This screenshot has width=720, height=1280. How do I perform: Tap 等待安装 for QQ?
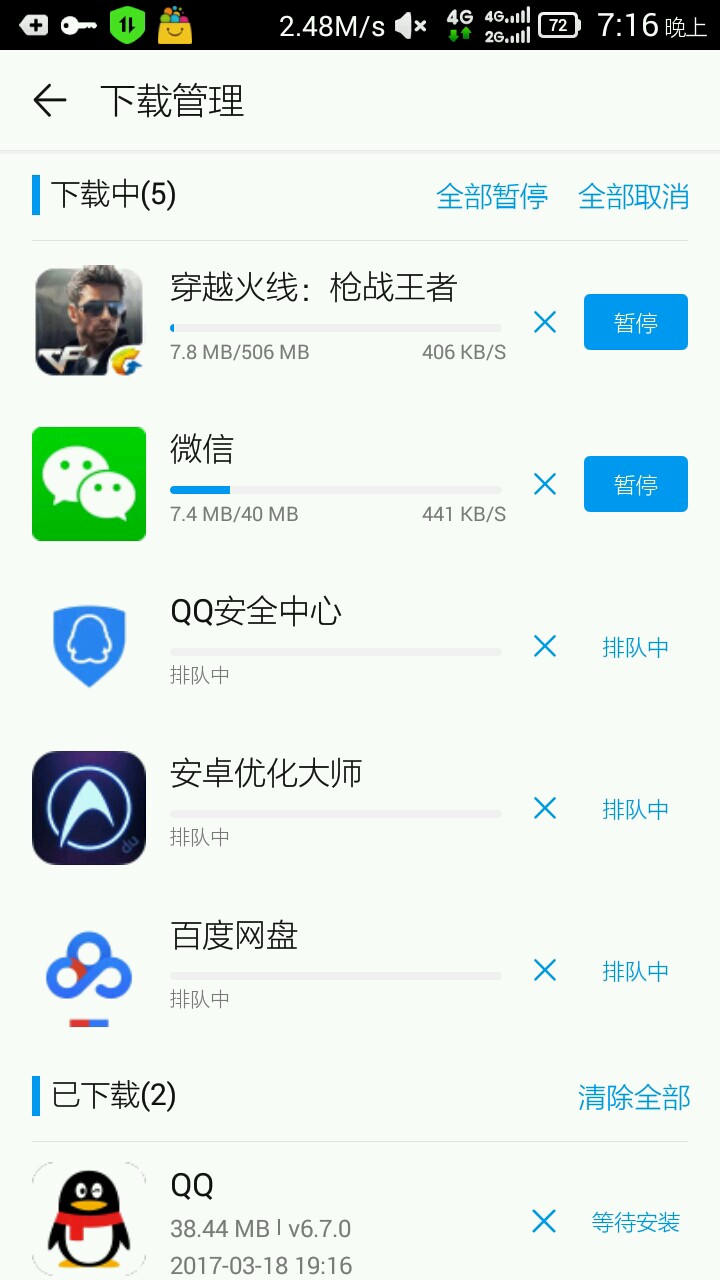point(635,1222)
